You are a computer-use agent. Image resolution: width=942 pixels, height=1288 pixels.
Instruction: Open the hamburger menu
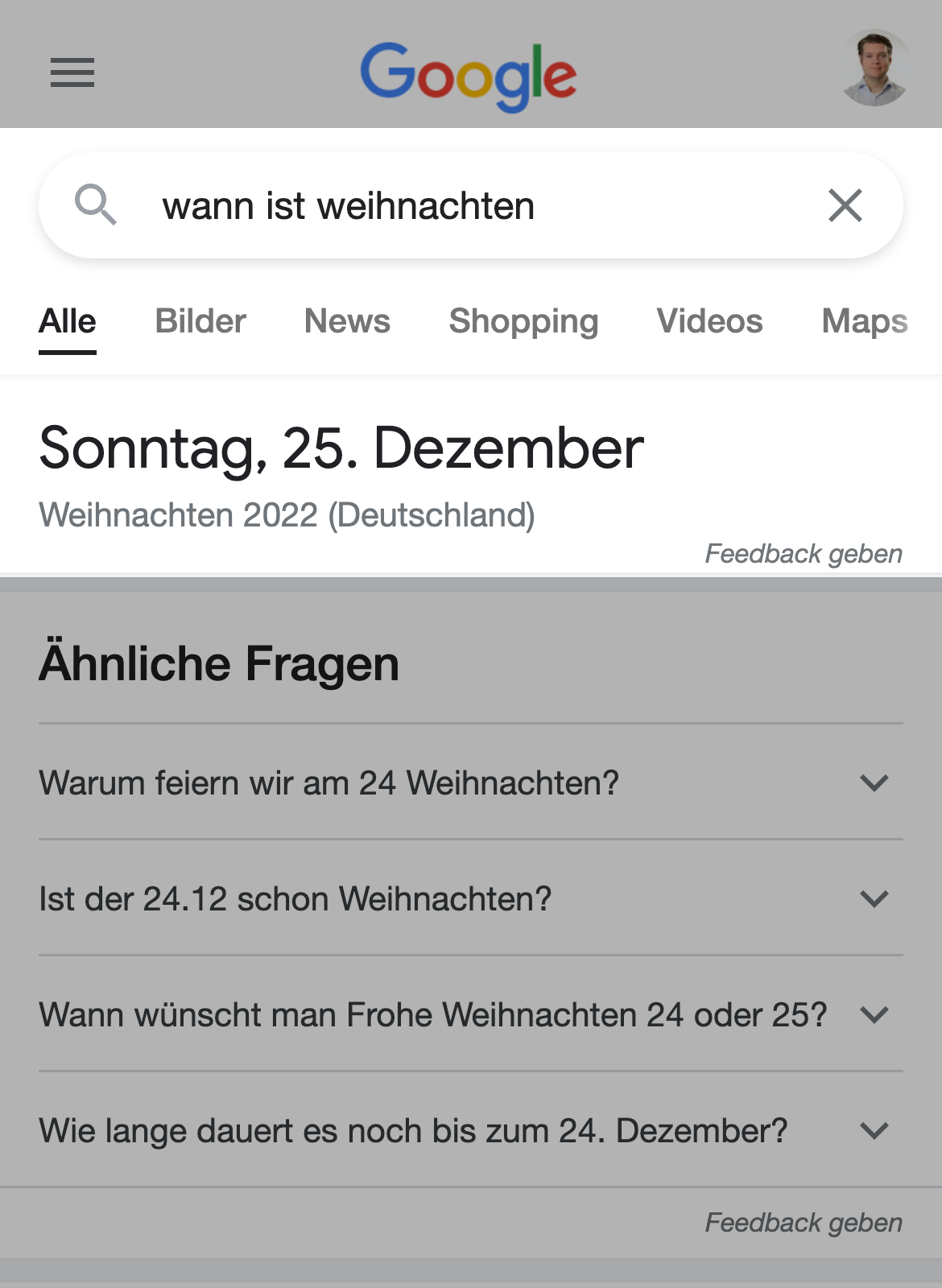pyautogui.click(x=72, y=72)
